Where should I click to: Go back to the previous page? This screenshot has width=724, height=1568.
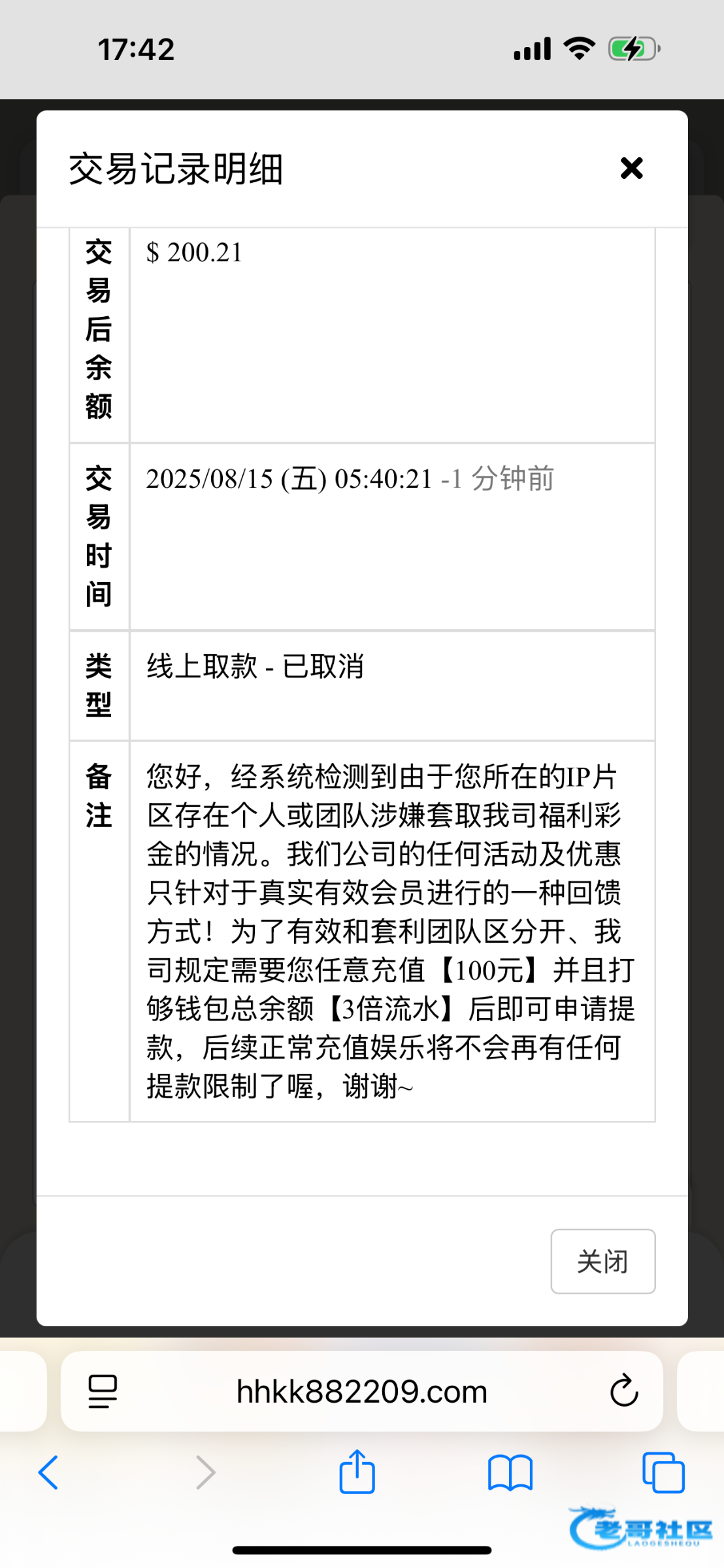pos(49,1472)
